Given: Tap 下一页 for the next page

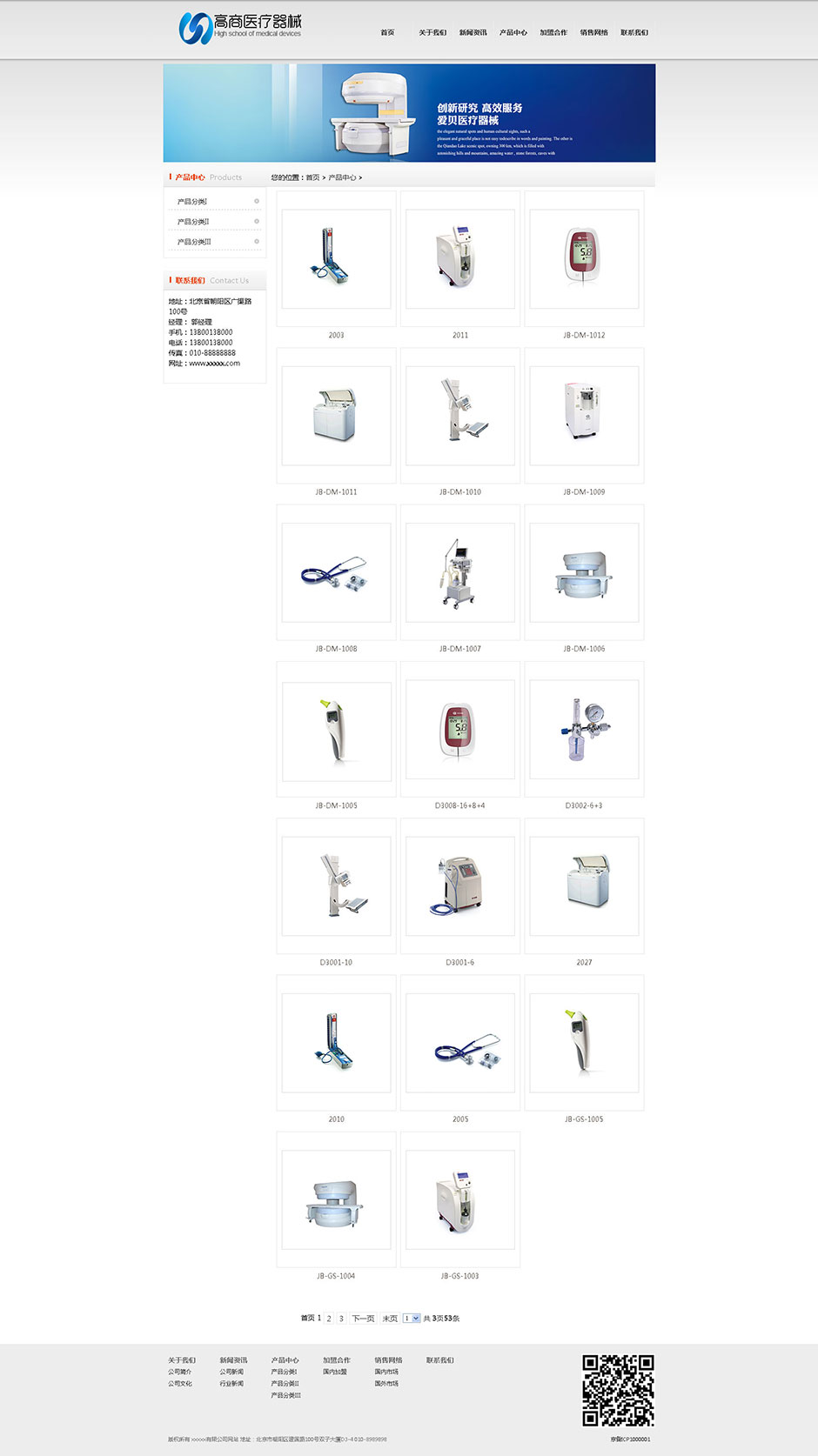Looking at the screenshot, I should pyautogui.click(x=363, y=1319).
